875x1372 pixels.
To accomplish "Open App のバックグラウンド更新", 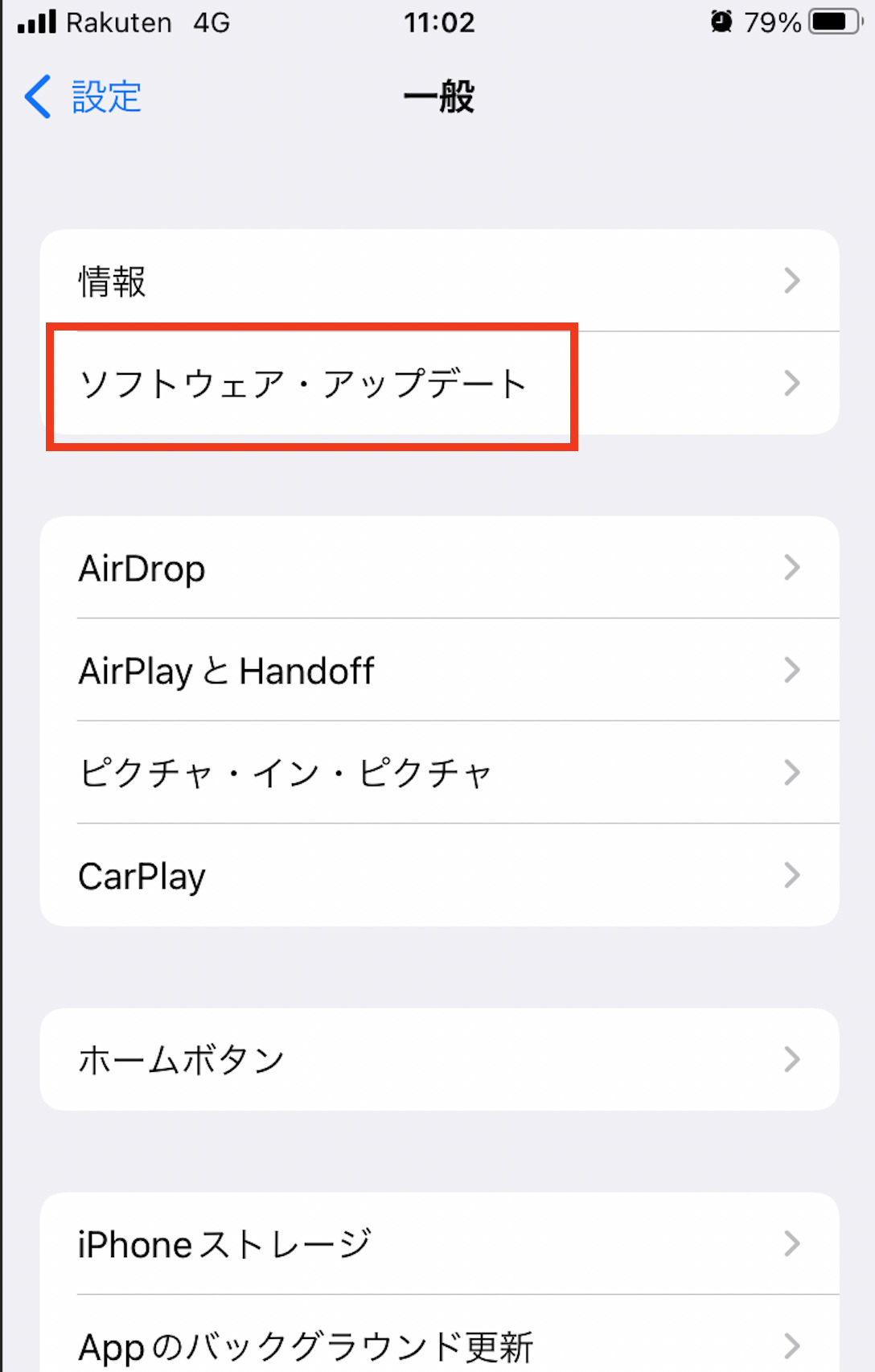I will click(439, 1345).
